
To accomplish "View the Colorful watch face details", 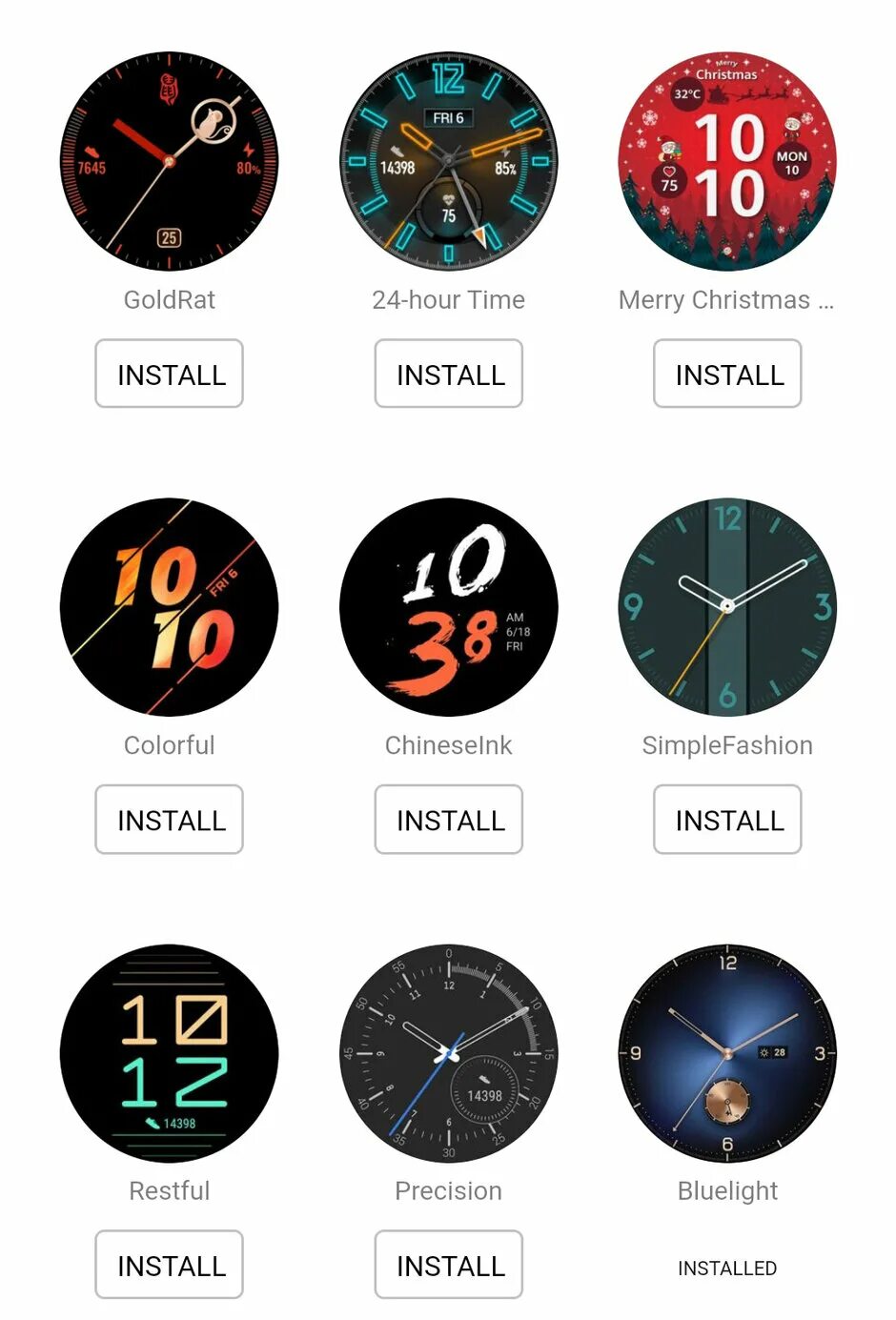I will pos(169,607).
